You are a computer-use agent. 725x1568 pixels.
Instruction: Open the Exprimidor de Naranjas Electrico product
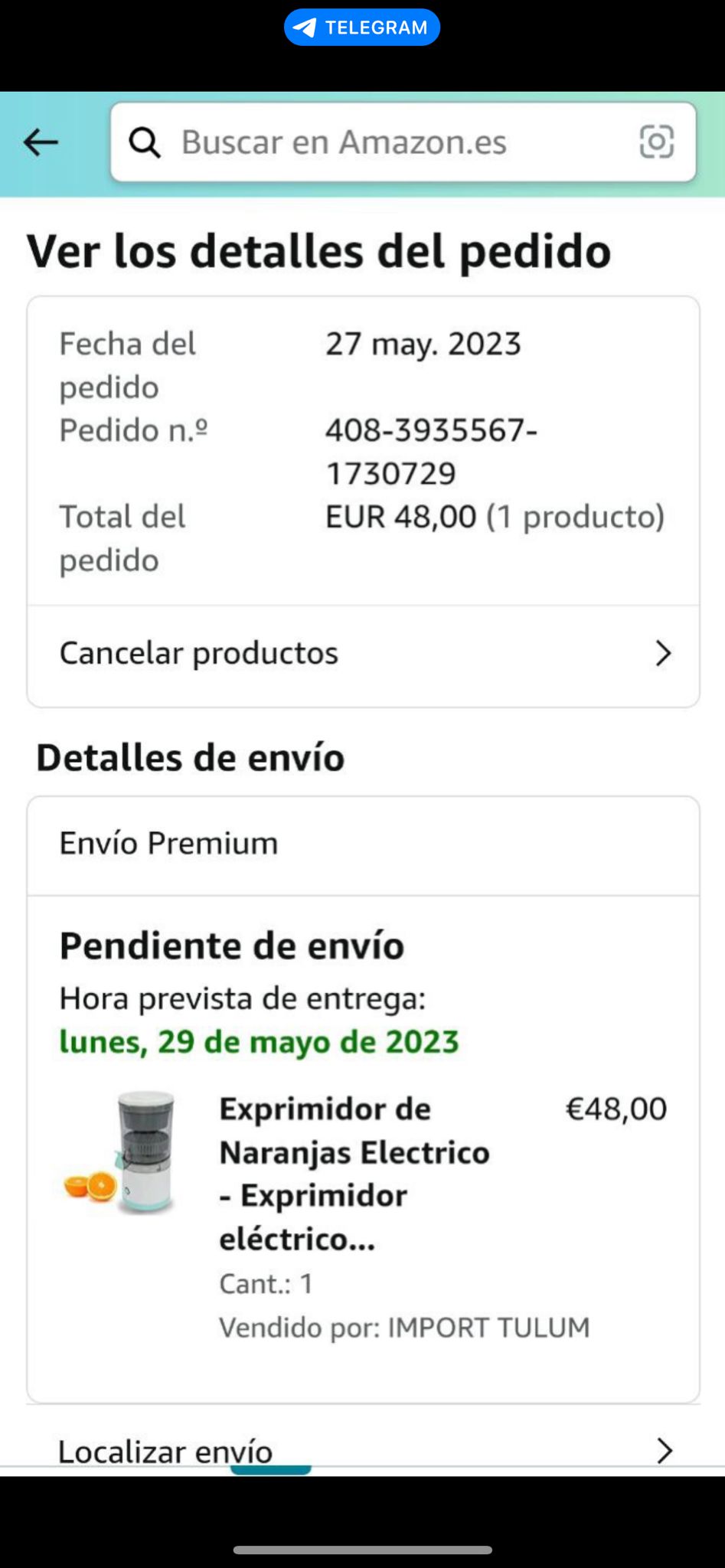coord(354,1173)
